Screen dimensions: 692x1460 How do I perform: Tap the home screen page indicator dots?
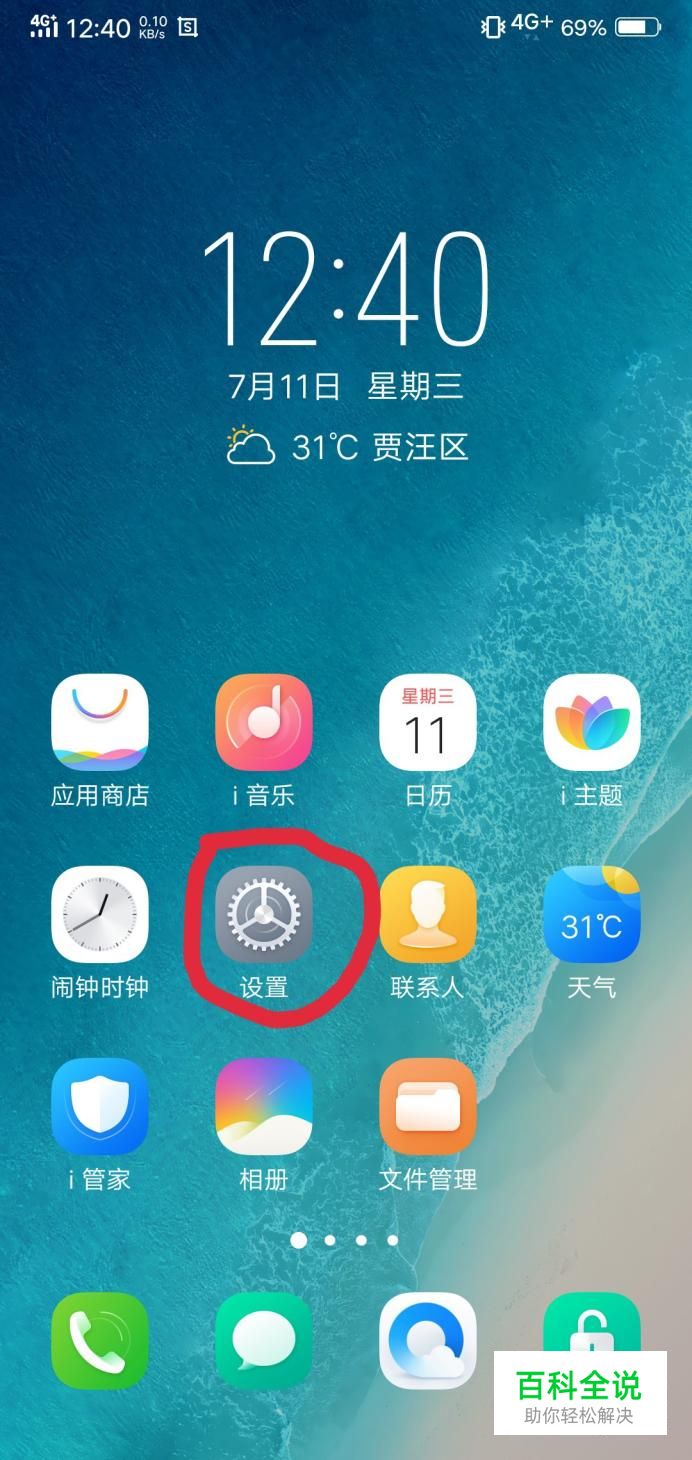[x=345, y=1240]
